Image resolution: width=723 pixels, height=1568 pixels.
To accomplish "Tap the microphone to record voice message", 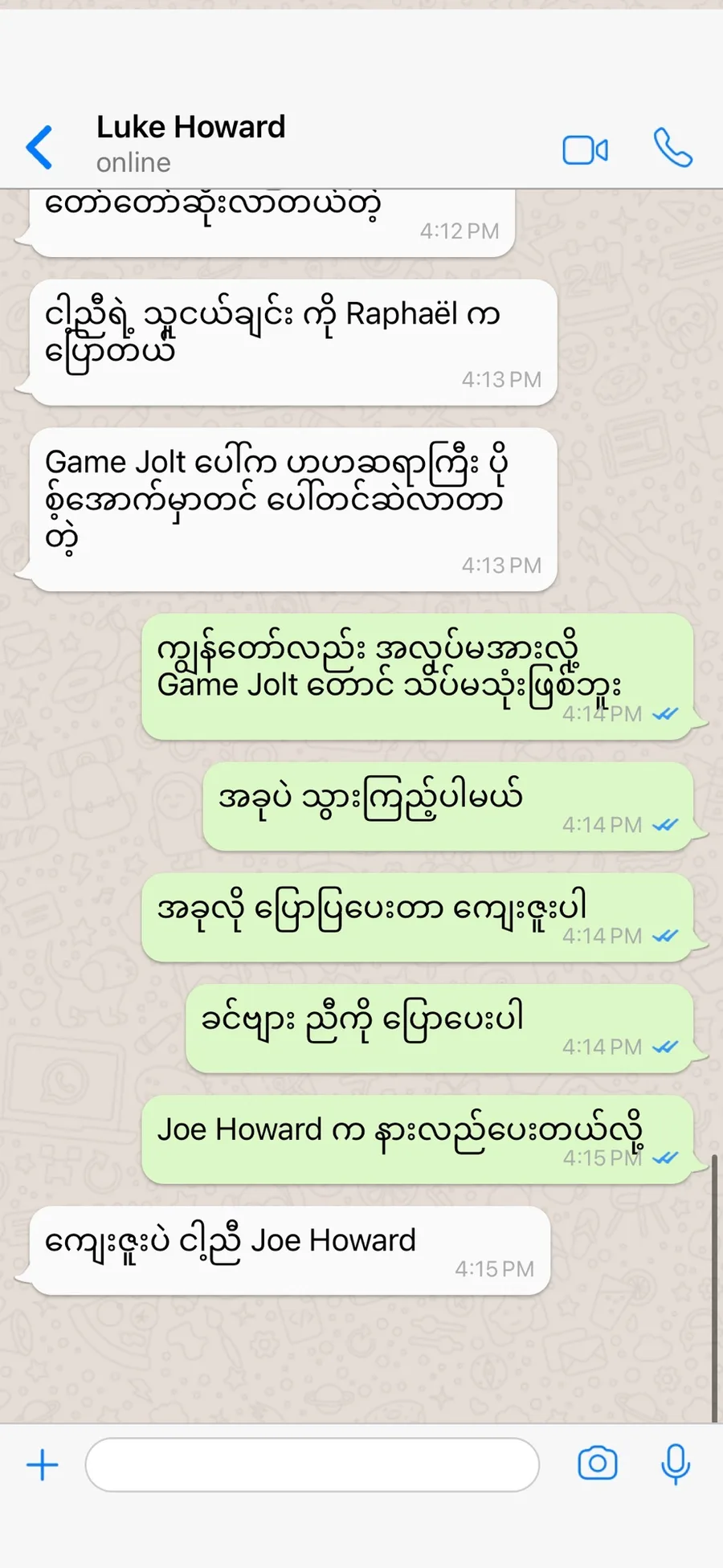I will click(x=675, y=1464).
